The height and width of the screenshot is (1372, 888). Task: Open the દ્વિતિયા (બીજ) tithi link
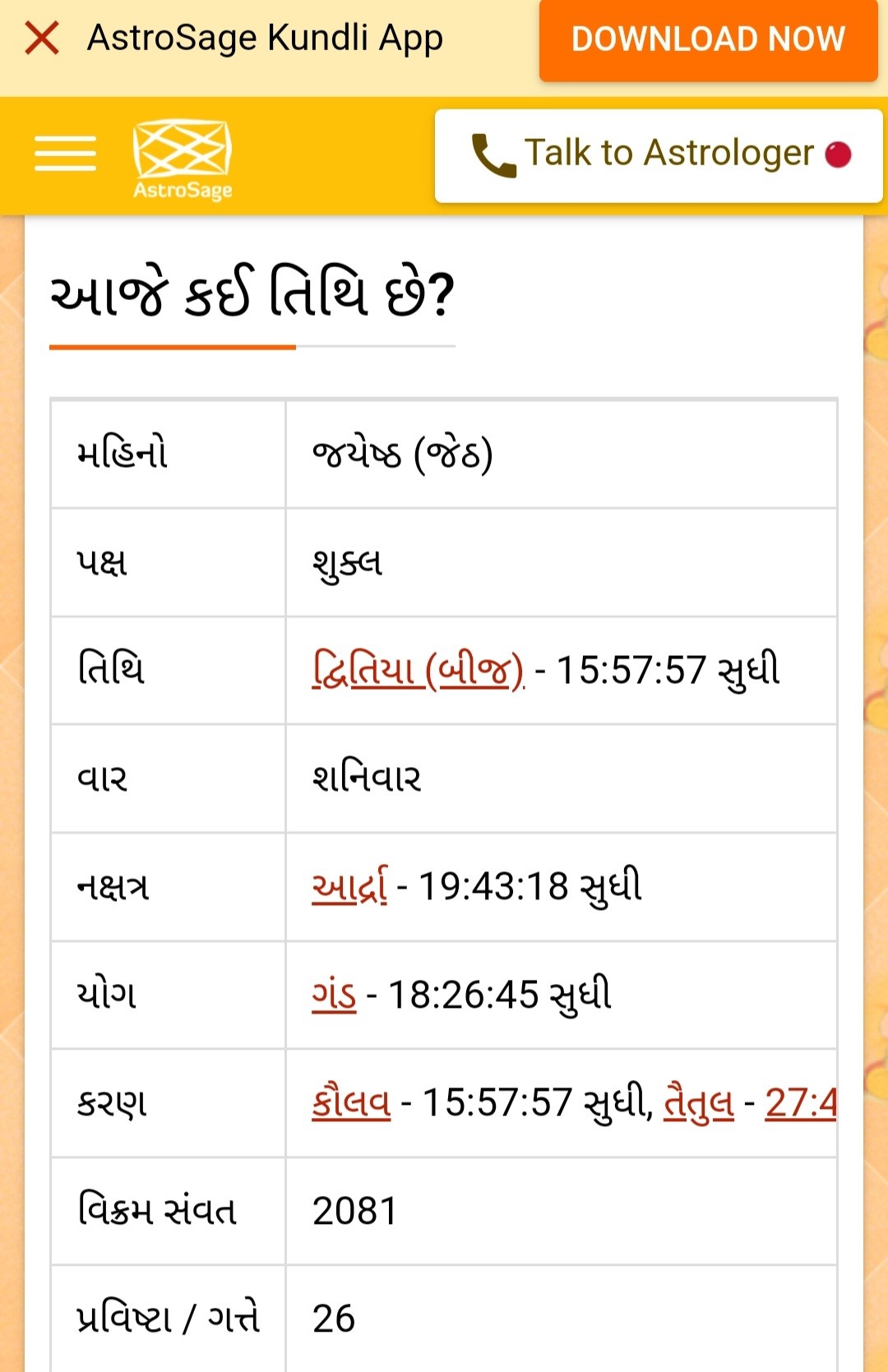pos(418,670)
